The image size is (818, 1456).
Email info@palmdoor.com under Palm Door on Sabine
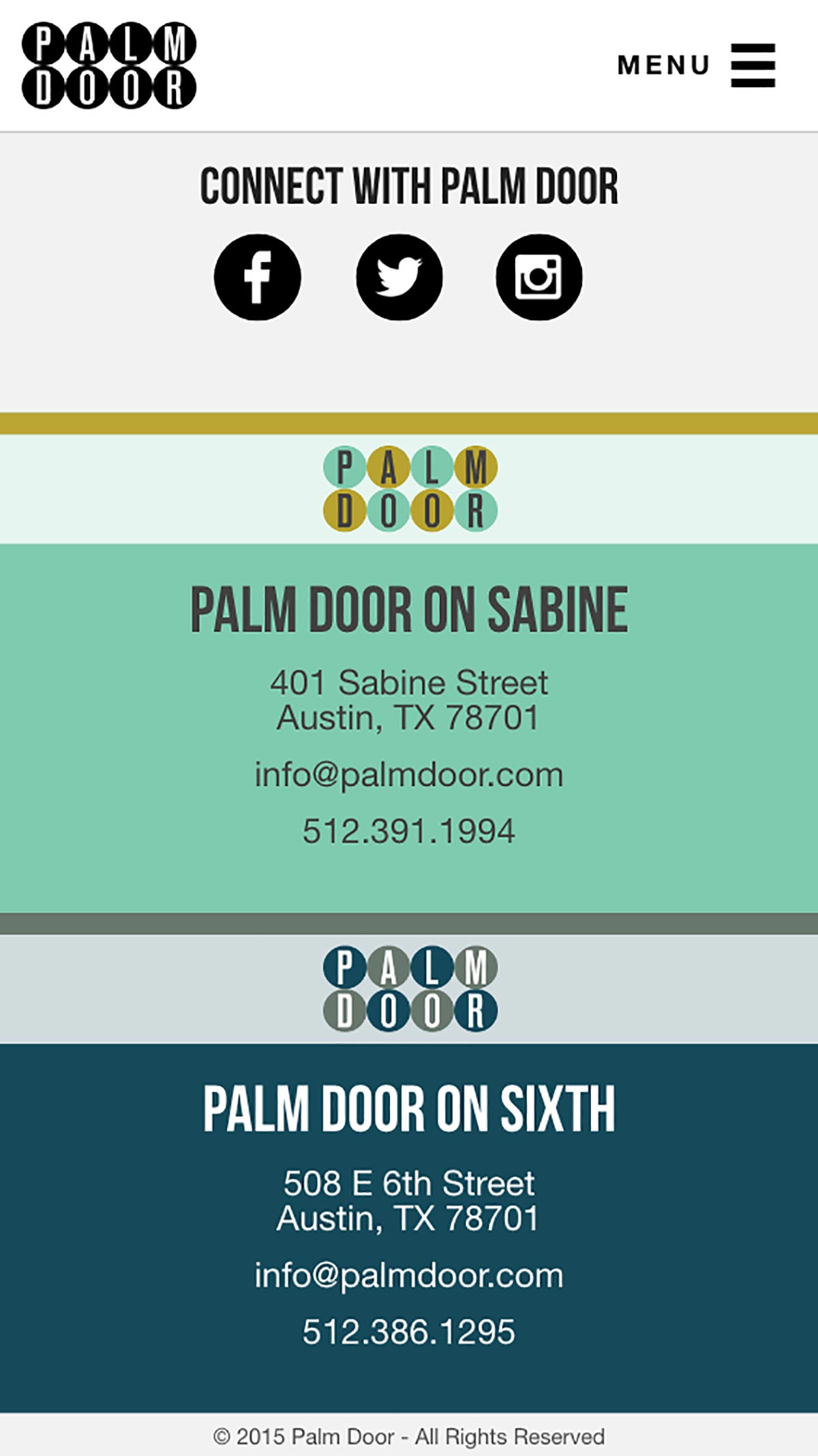click(409, 775)
